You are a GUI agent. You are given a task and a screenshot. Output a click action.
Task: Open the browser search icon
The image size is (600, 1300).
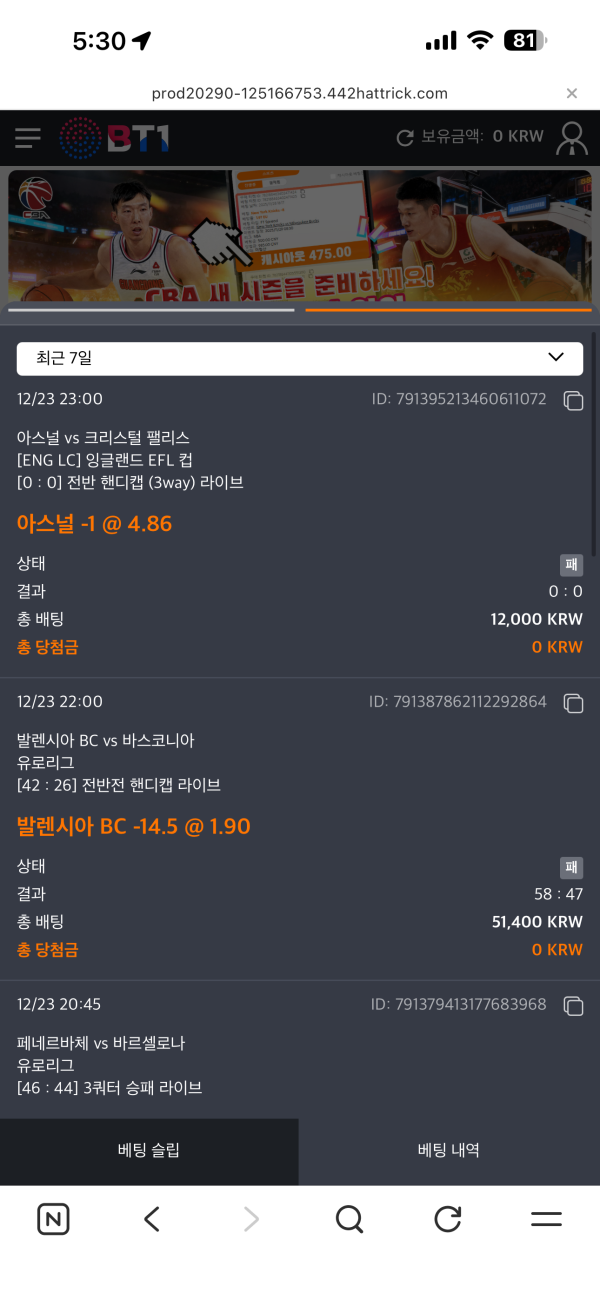[x=349, y=1218]
